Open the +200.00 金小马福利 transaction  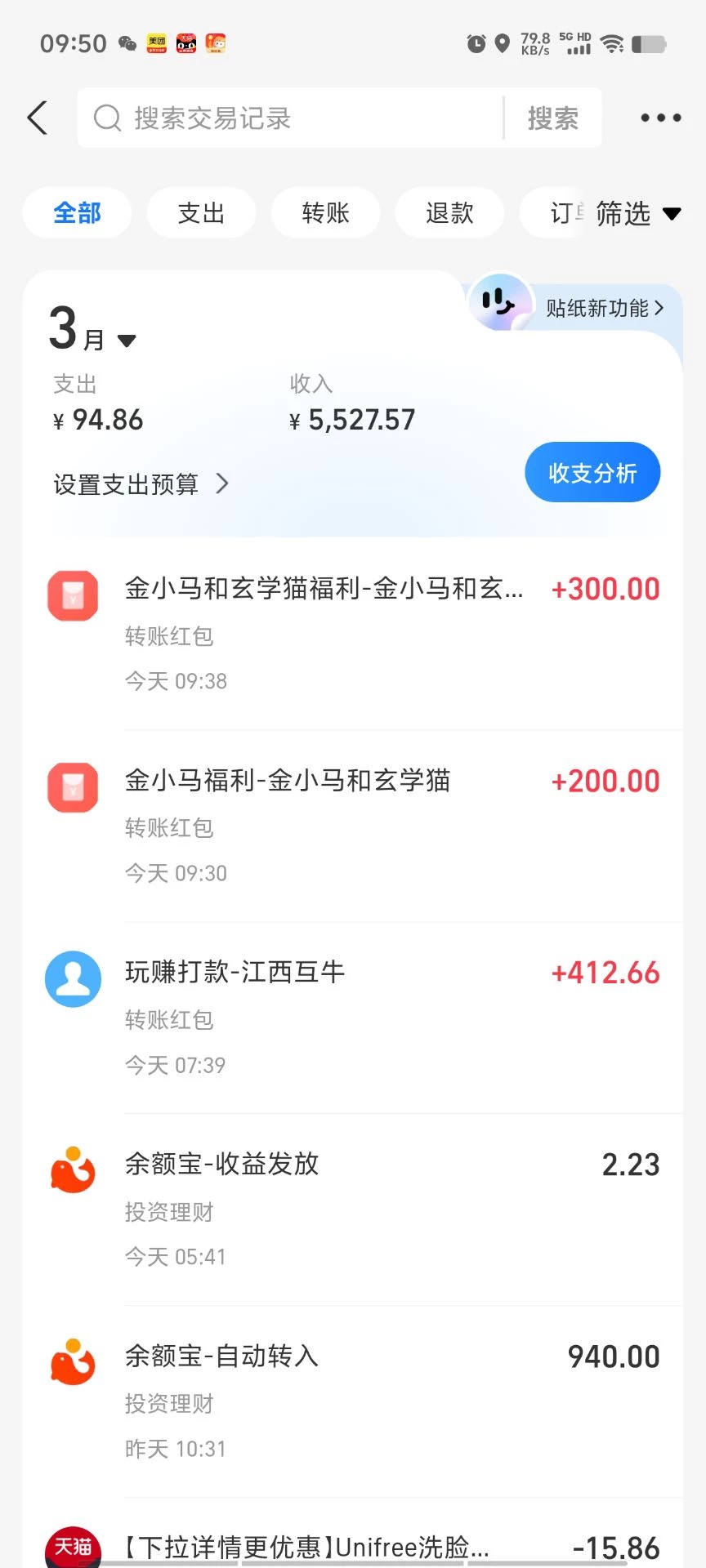point(353,825)
